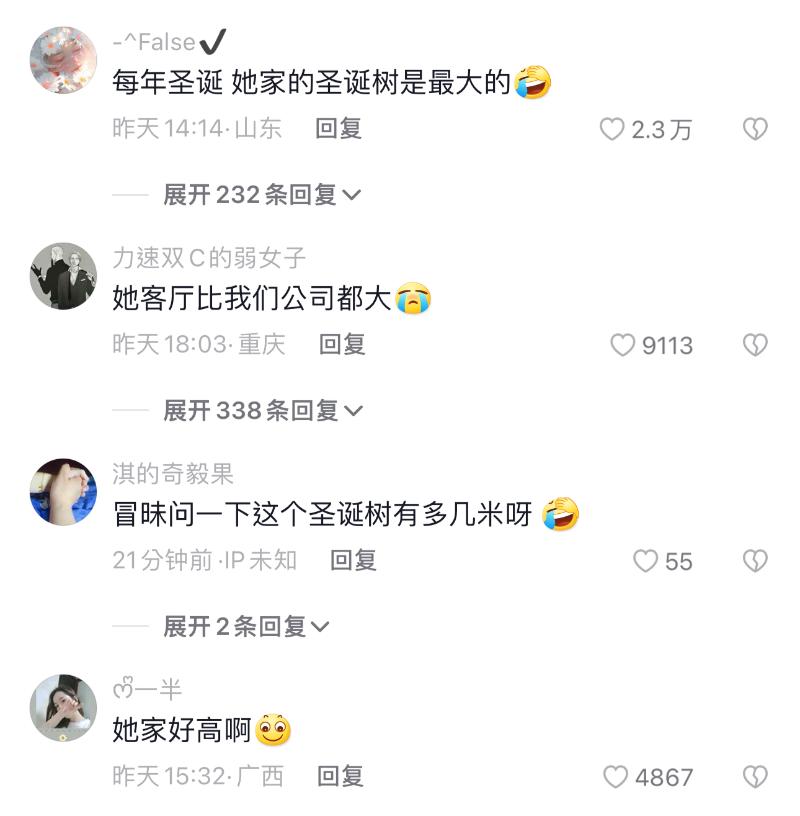The image size is (800, 816).
Task: Expand the 232 replies
Action: [x=261, y=194]
